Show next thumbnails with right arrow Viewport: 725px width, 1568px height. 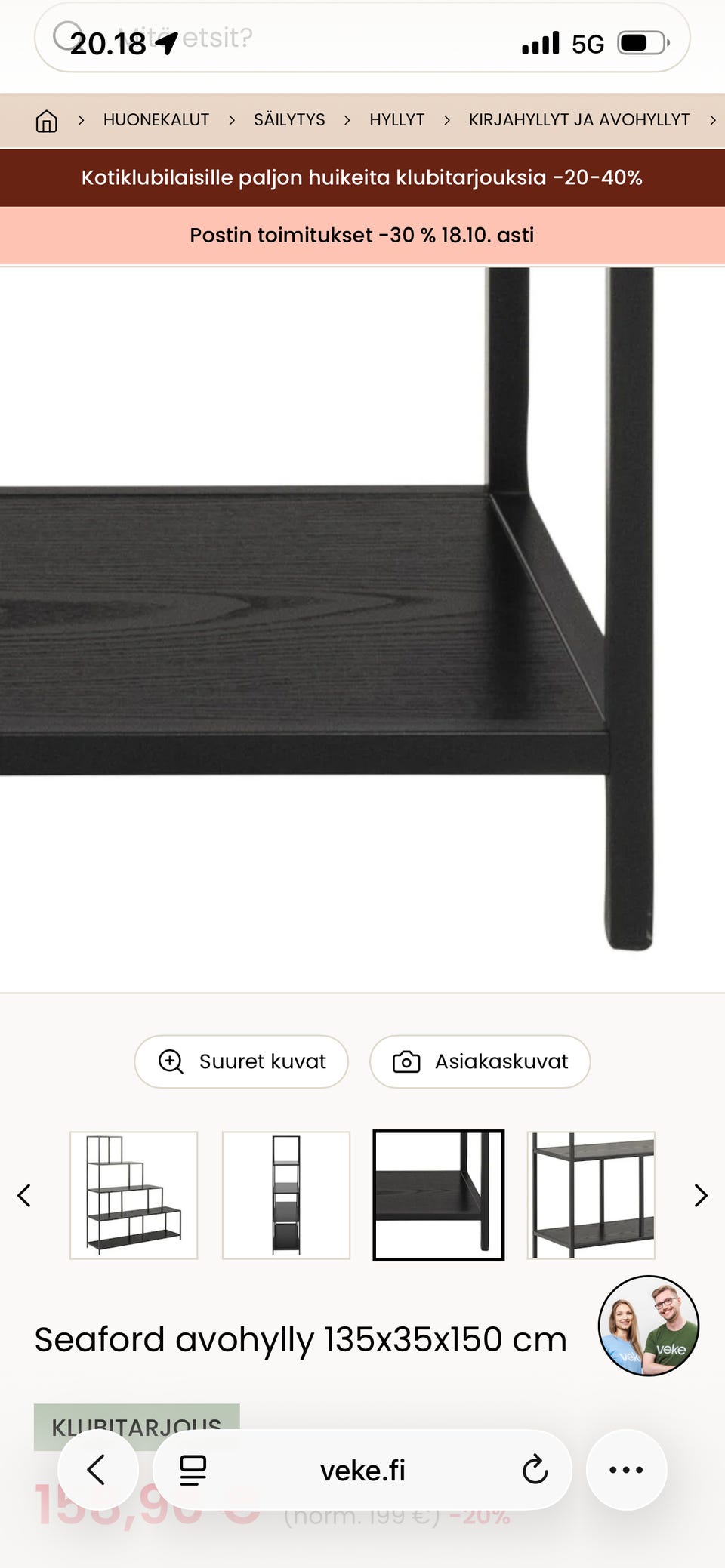tap(701, 1195)
